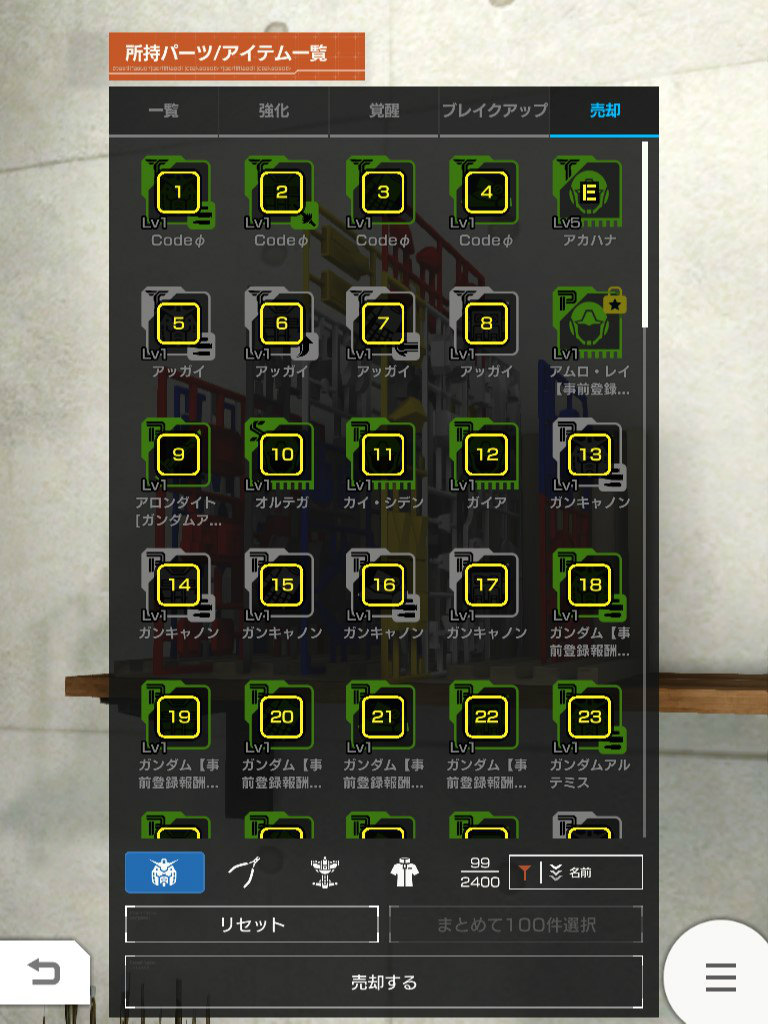Open the ブレイクアップ tab

(494, 111)
